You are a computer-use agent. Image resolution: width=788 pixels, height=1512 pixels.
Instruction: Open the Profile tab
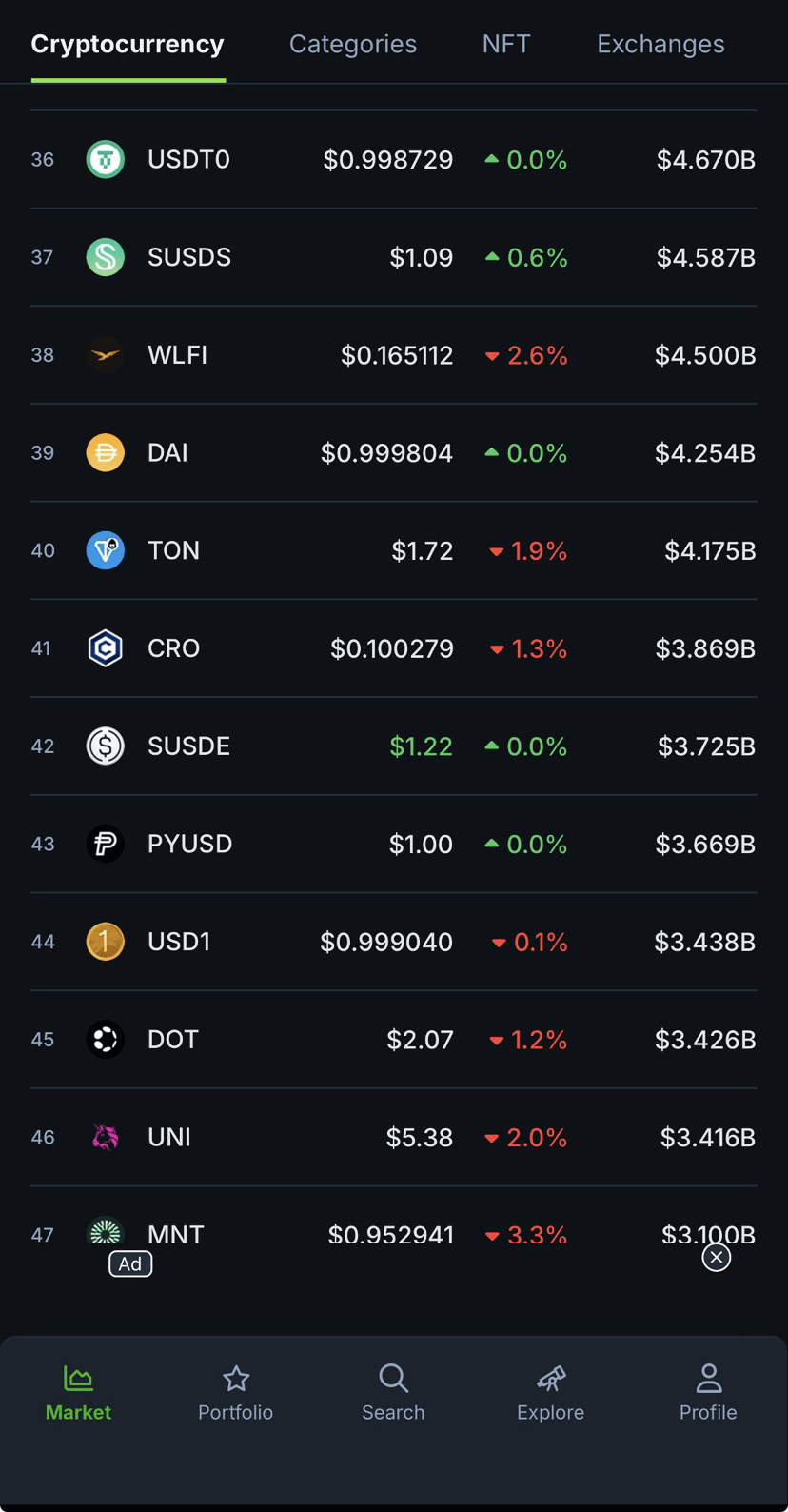coord(708,1392)
